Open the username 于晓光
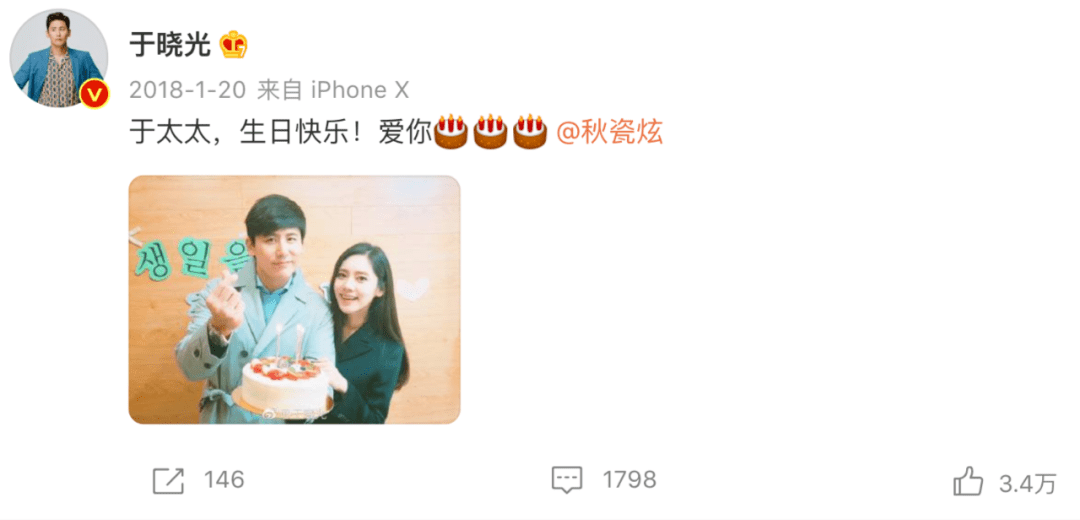 coord(170,44)
